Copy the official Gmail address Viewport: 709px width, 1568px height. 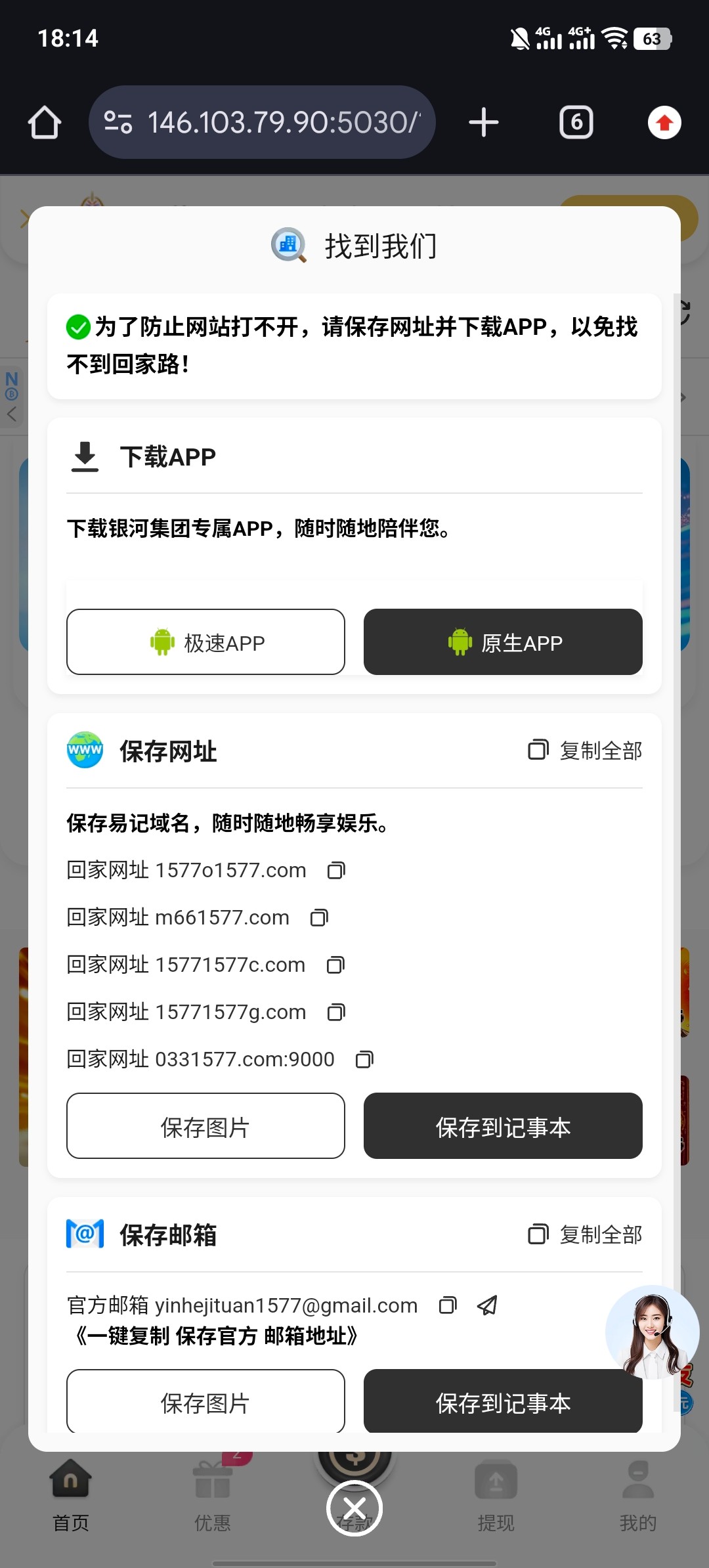(x=448, y=1305)
